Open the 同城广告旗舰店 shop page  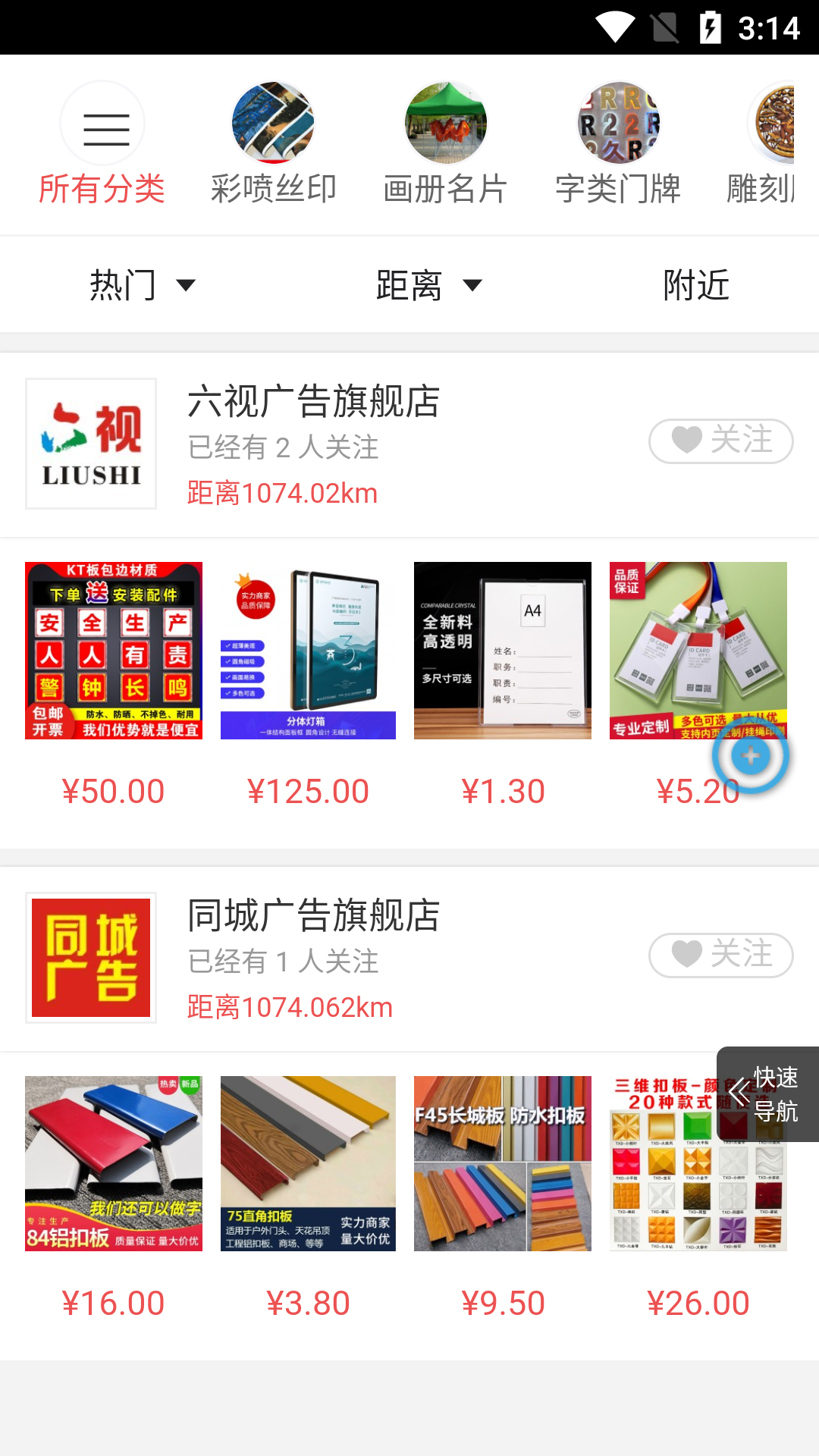point(312,916)
